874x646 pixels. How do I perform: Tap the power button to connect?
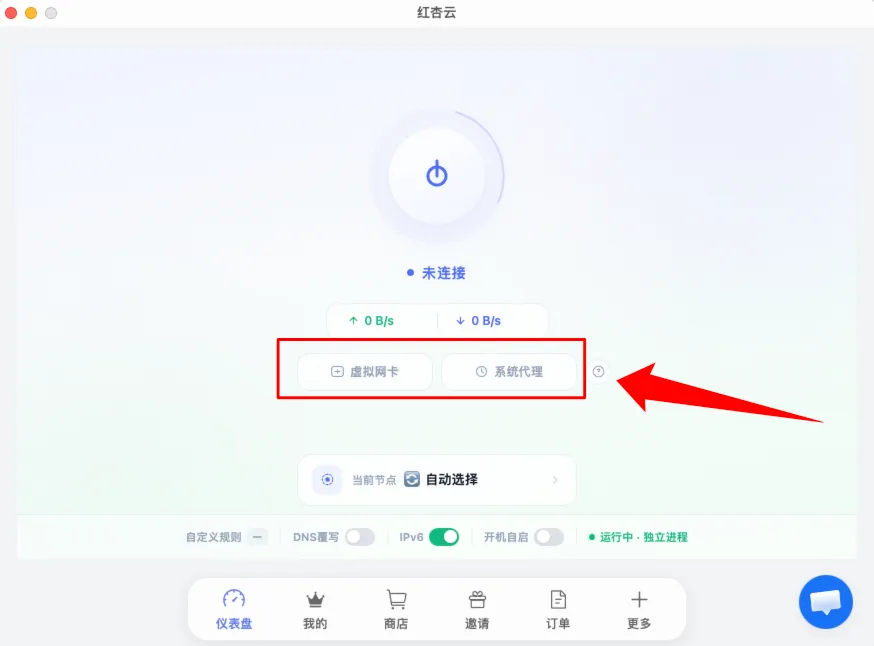tap(436, 175)
